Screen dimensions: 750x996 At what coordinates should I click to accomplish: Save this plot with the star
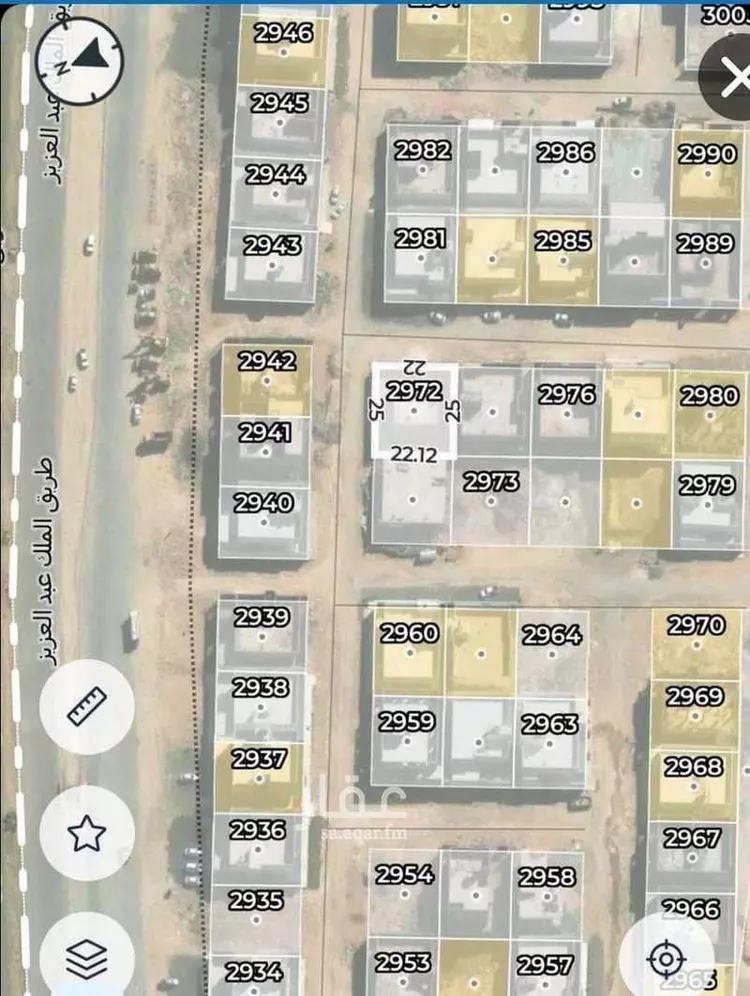point(86,832)
